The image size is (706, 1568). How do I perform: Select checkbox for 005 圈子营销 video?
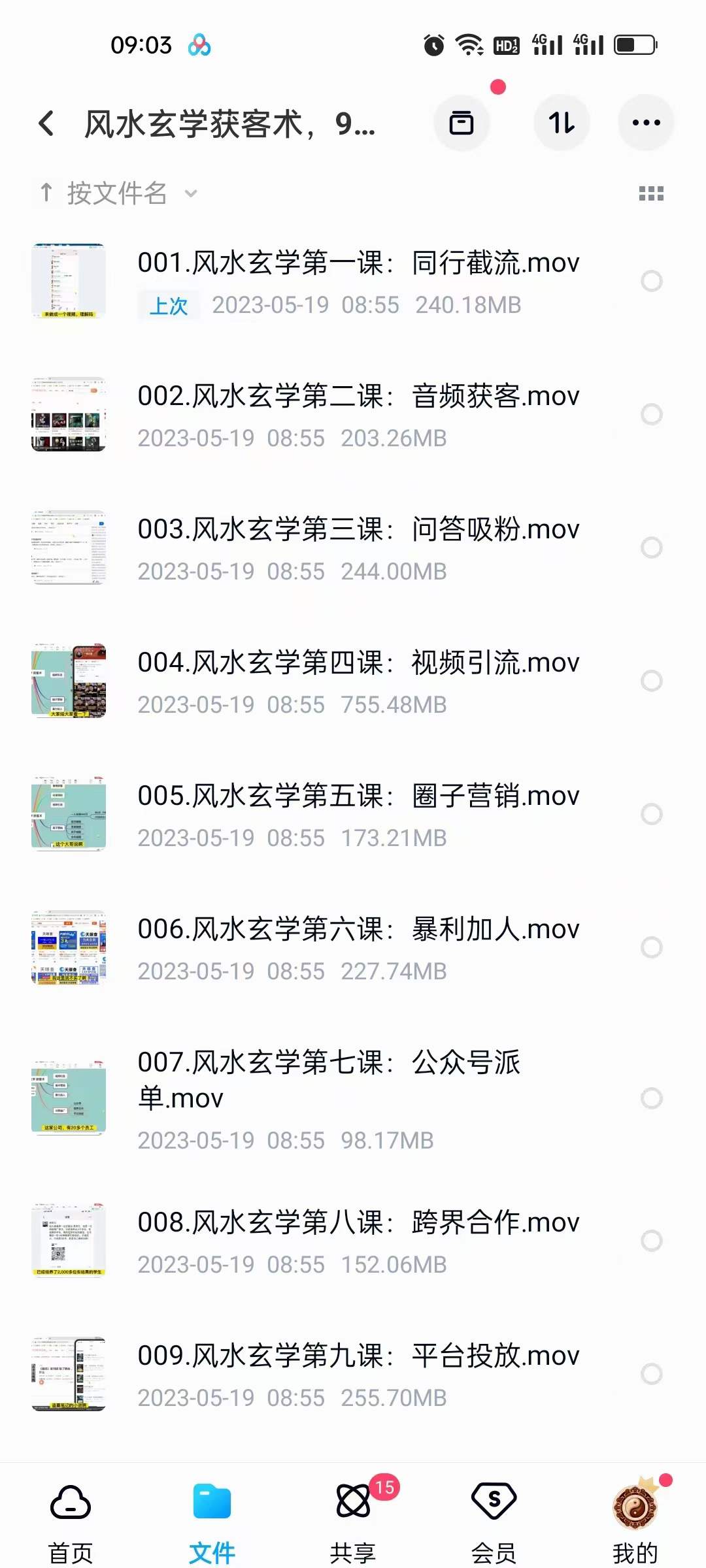[652, 813]
